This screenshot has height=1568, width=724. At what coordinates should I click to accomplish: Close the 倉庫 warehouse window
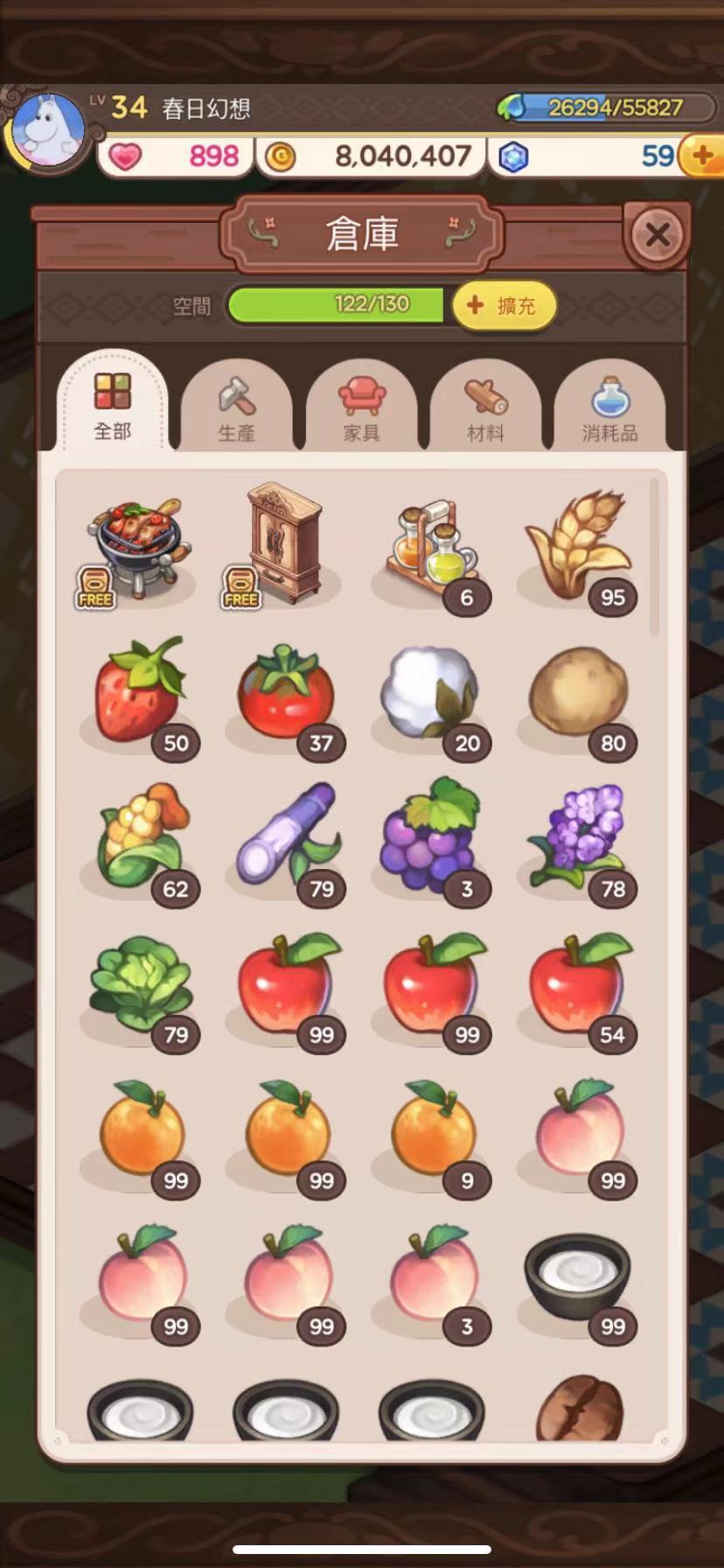pyautogui.click(x=657, y=234)
